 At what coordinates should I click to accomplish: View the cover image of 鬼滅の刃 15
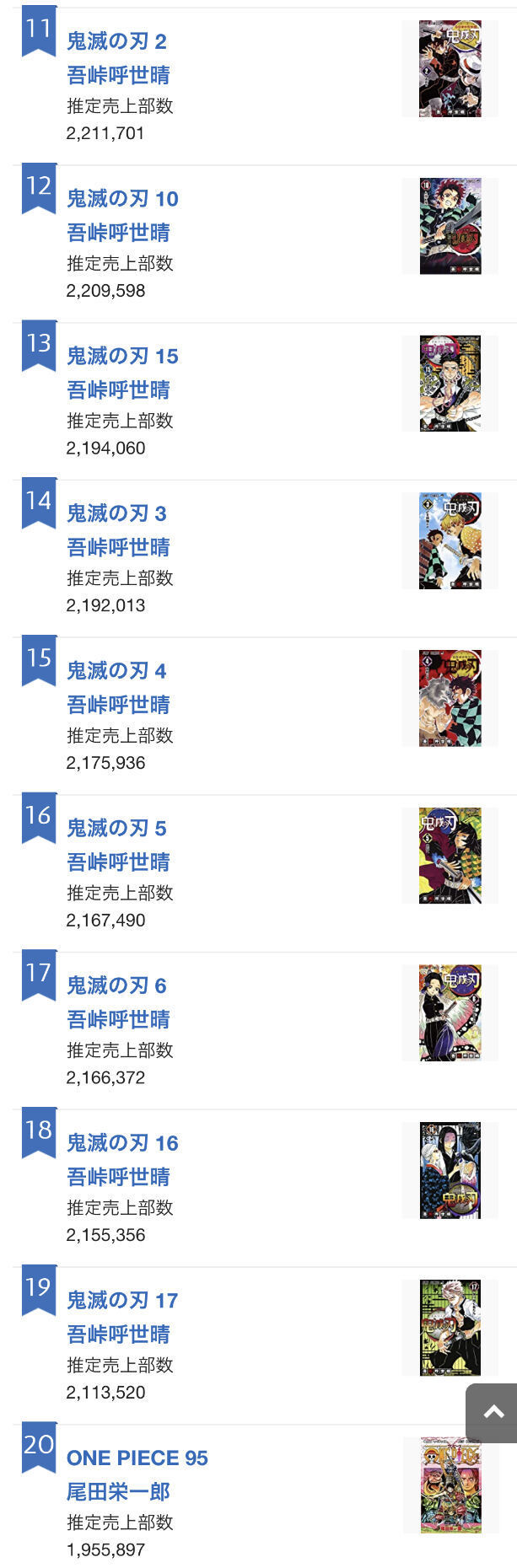pyautogui.click(x=450, y=384)
